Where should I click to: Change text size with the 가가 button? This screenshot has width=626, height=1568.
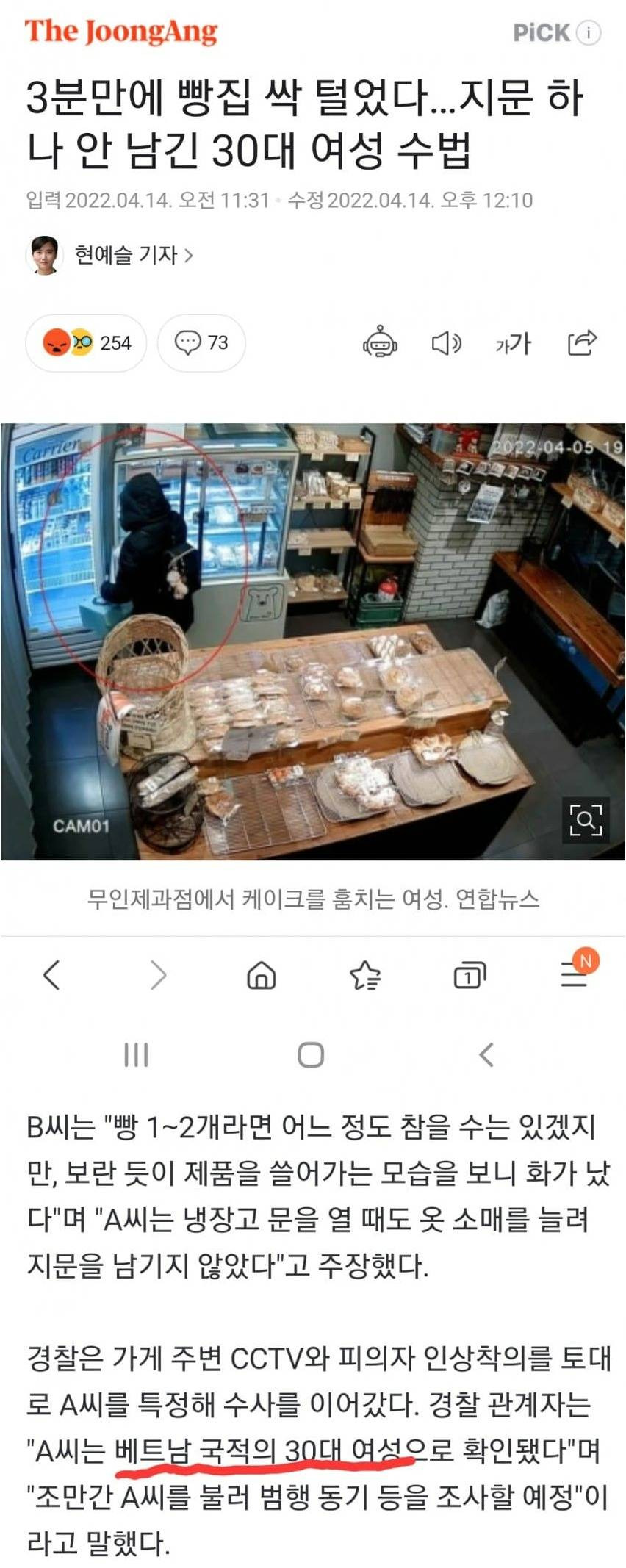pyautogui.click(x=512, y=342)
